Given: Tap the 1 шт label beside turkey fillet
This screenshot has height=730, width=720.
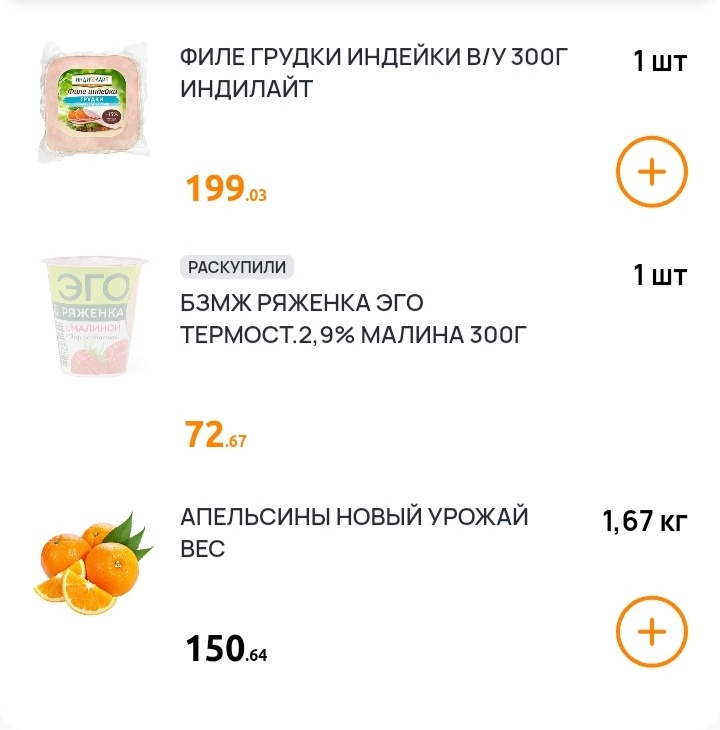Looking at the screenshot, I should click(657, 60).
